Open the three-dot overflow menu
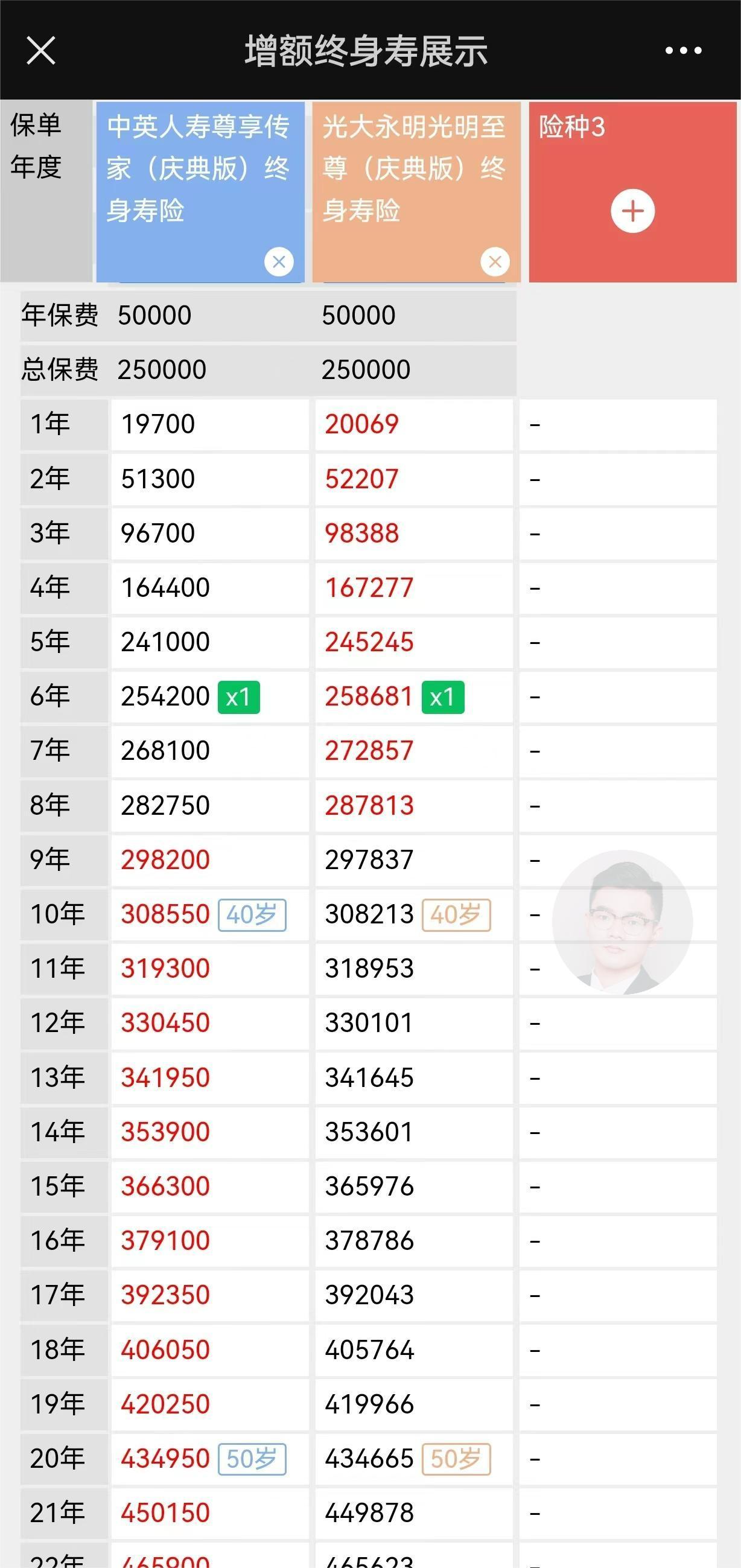Image resolution: width=741 pixels, height=1568 pixels. (x=683, y=51)
